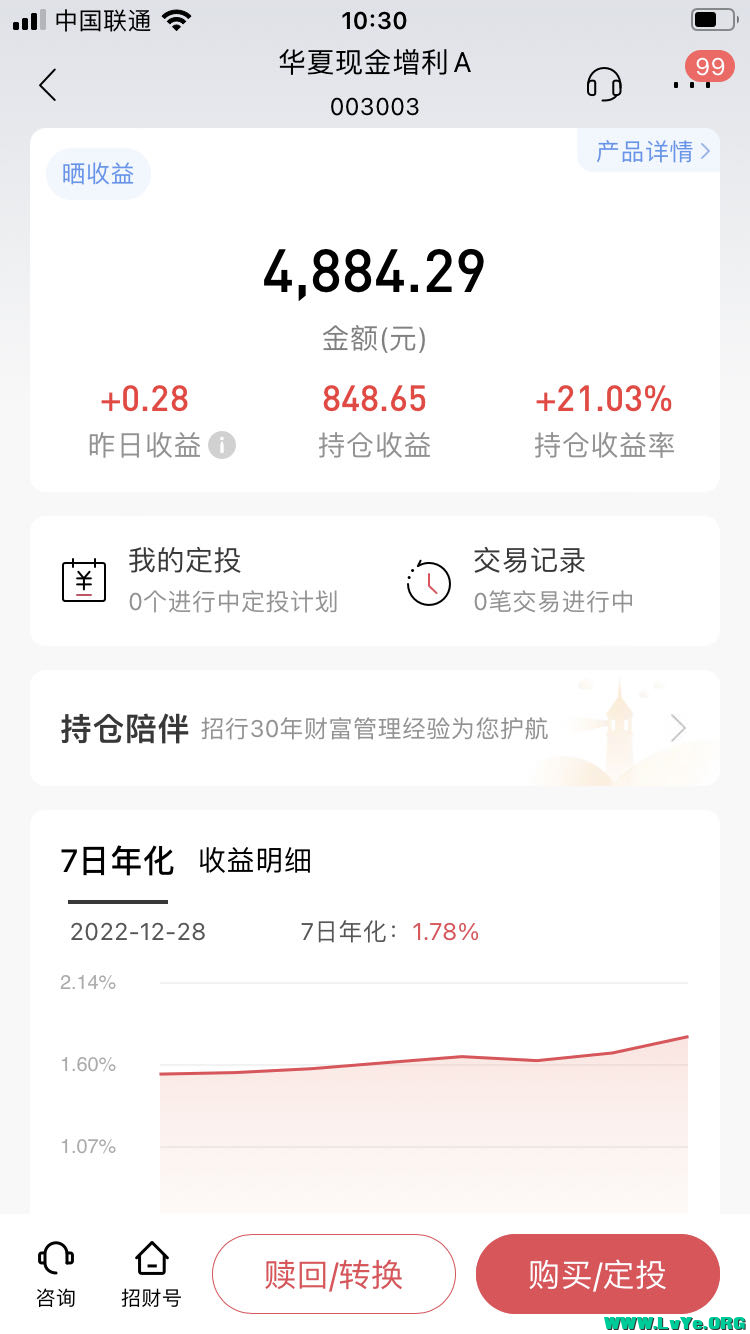Tap the 招财号 home icon in bottom bar
The image size is (750, 1334).
pos(150,1262)
